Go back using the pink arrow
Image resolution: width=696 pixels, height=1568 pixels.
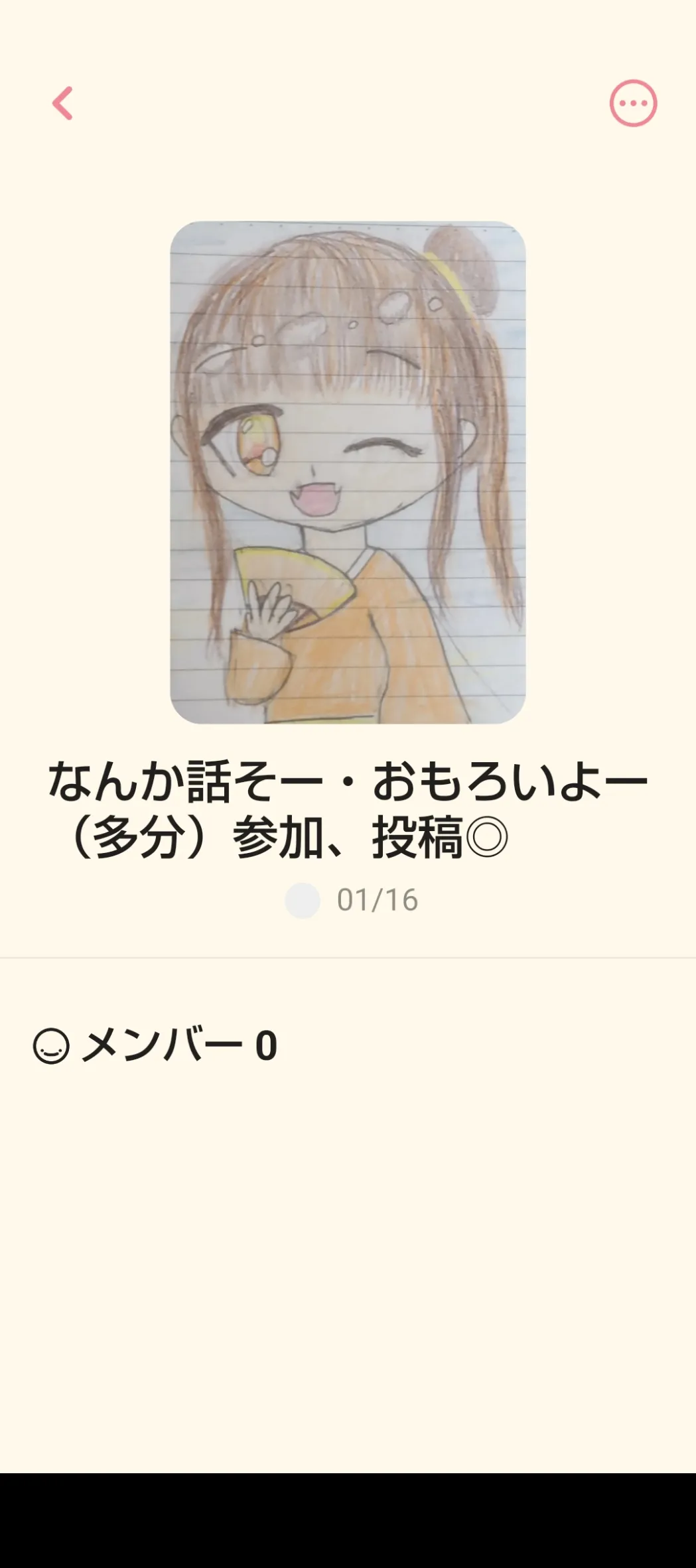[62, 103]
